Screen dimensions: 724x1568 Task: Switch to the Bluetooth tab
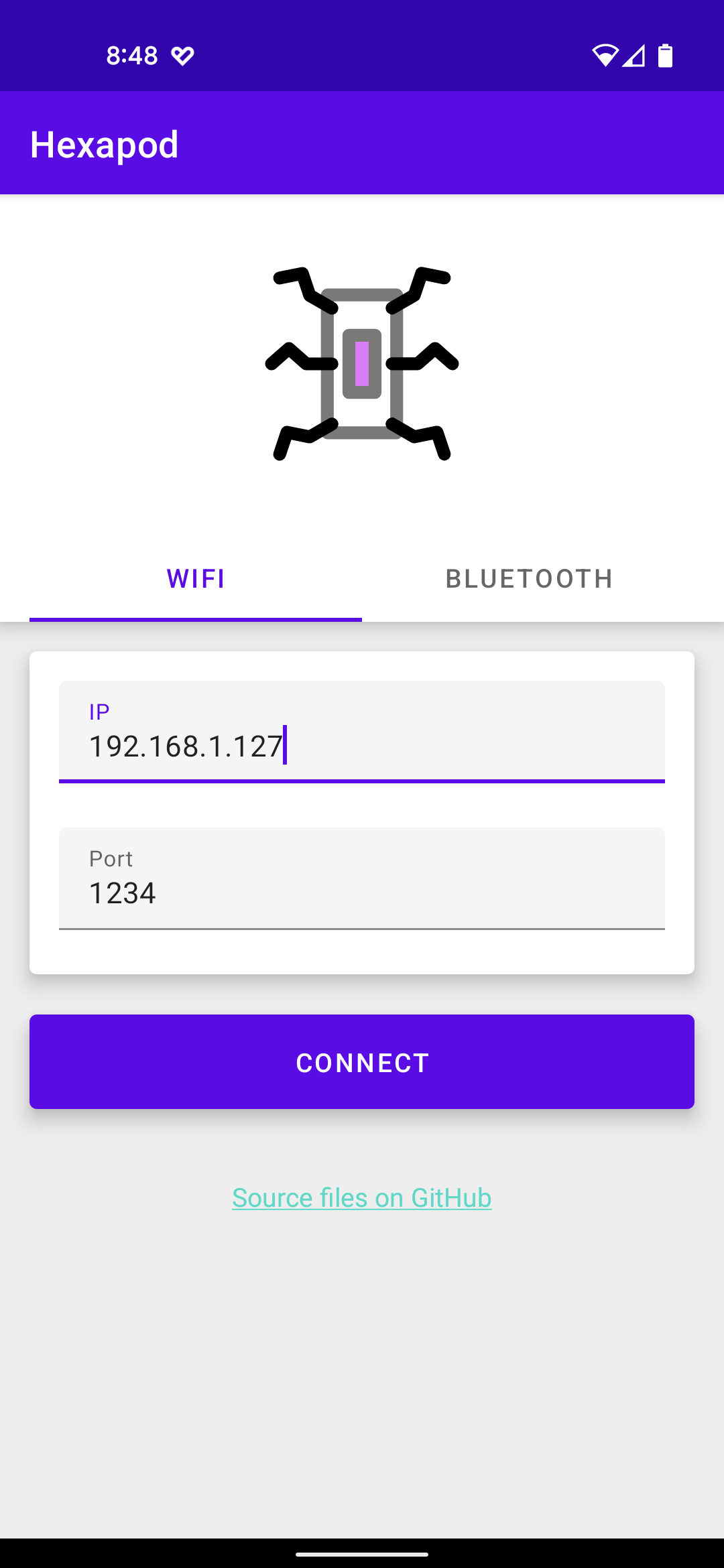click(x=529, y=579)
